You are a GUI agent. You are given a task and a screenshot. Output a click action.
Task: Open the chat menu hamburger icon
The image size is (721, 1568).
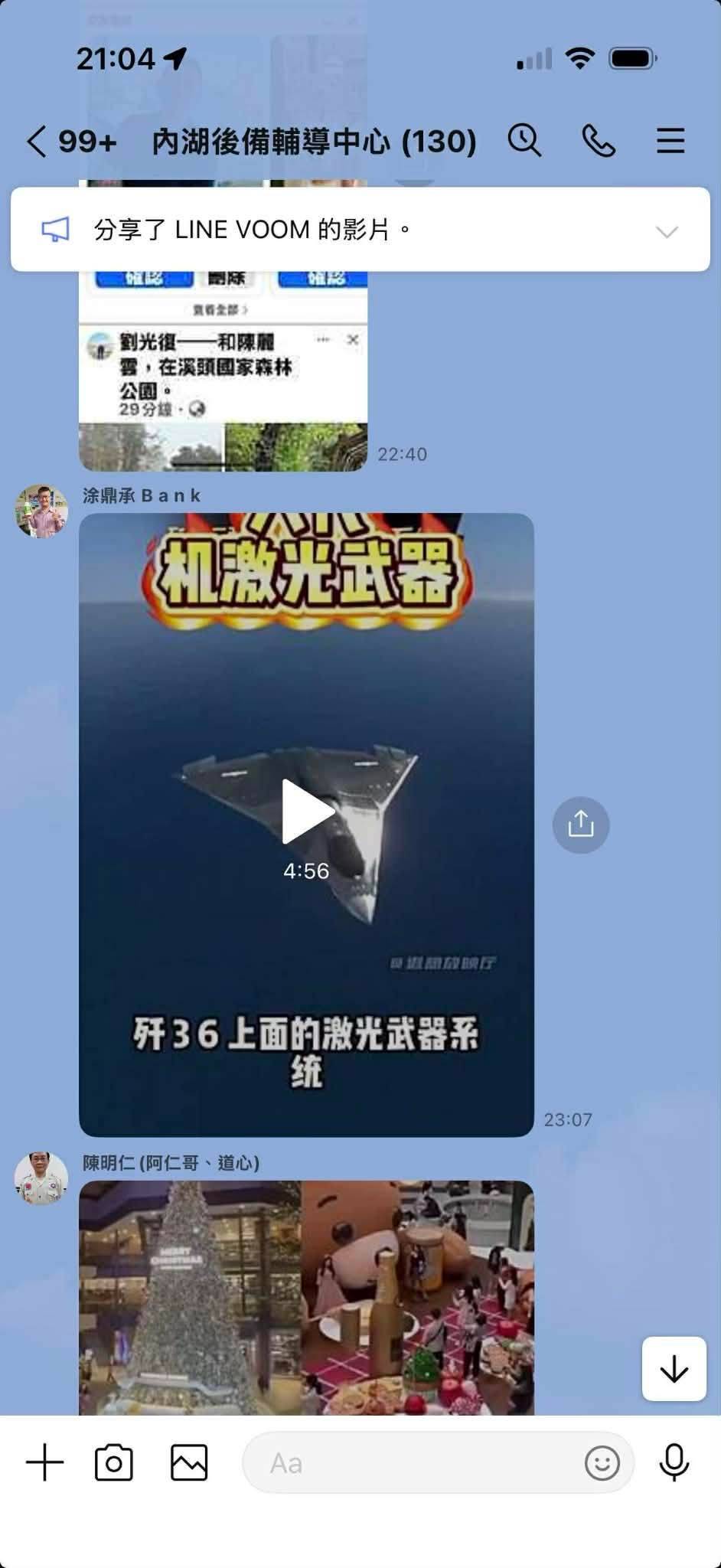(670, 142)
